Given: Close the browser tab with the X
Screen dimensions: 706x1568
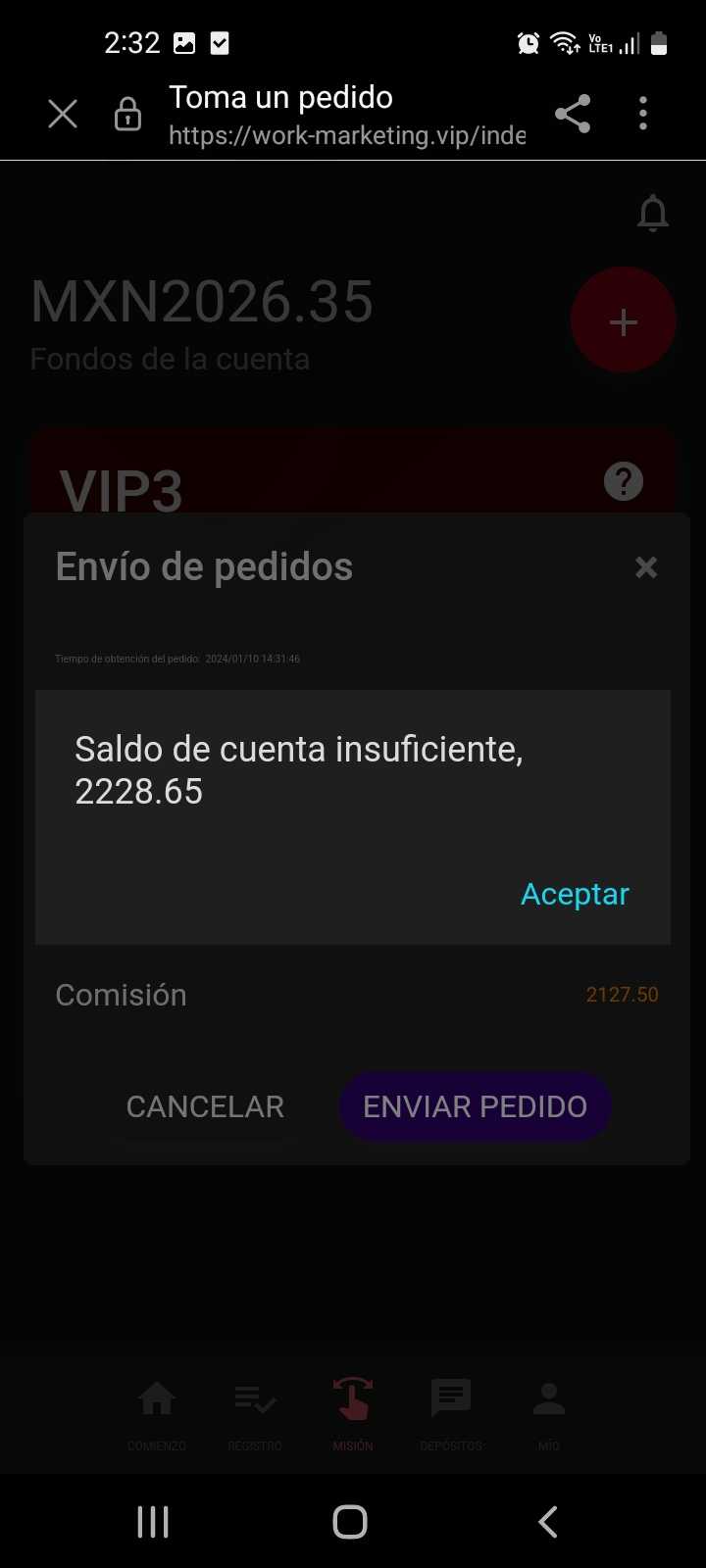Looking at the screenshot, I should 63,114.
